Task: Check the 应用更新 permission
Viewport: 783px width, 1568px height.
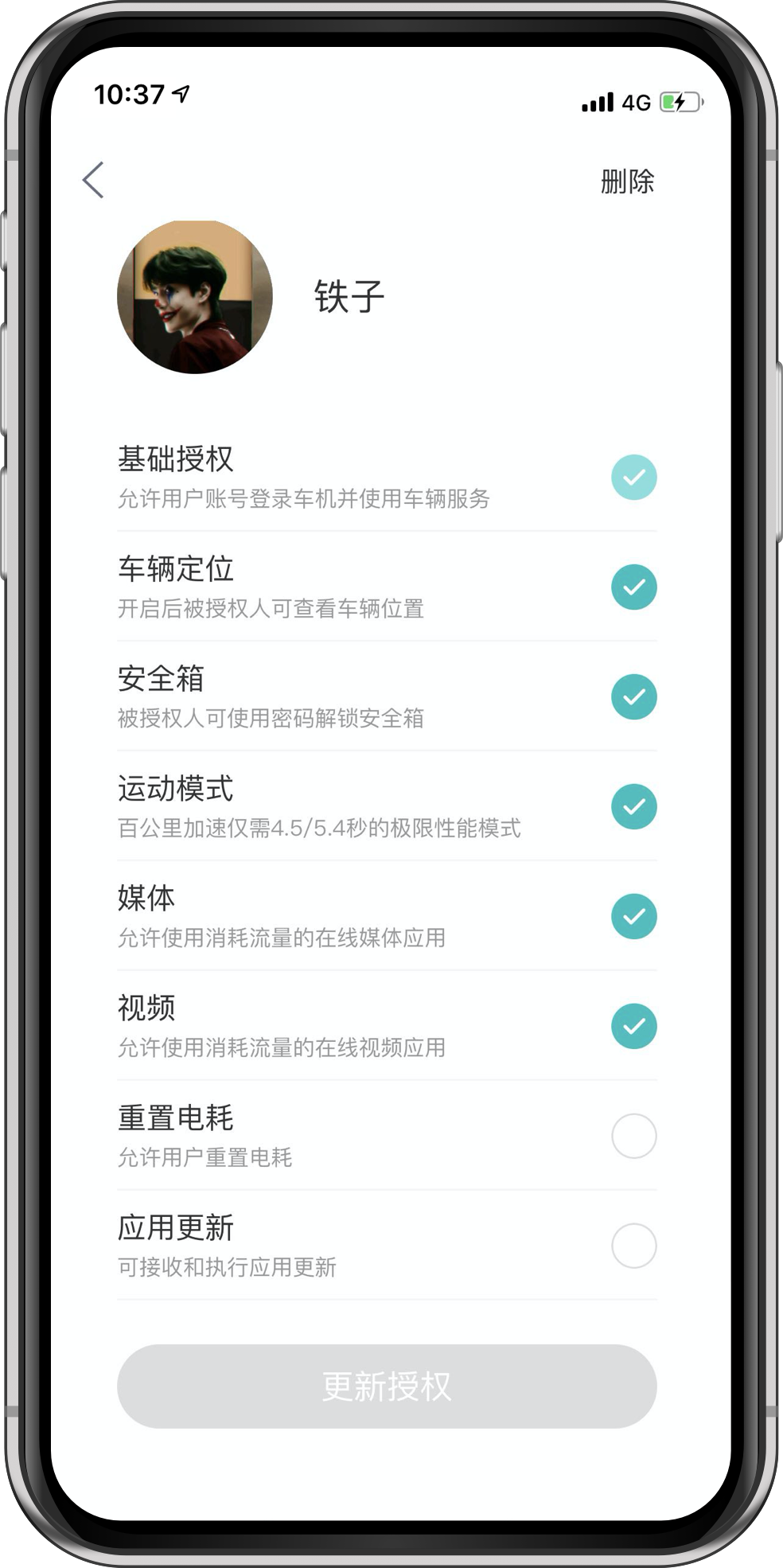Action: tap(634, 1246)
